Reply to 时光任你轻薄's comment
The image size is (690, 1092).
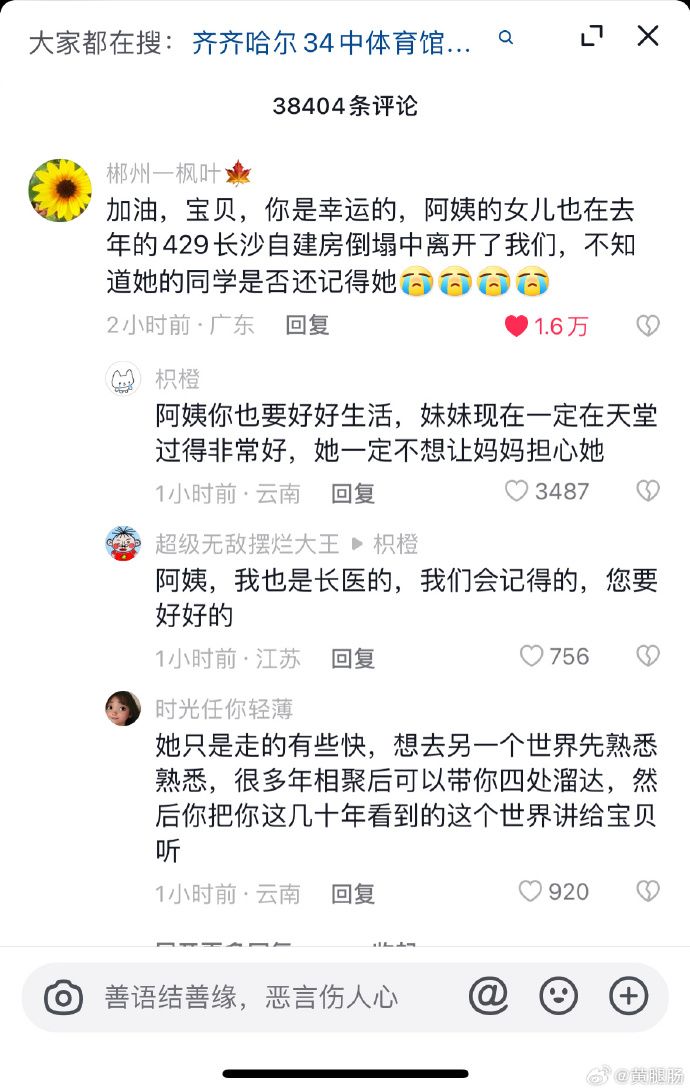[353, 893]
